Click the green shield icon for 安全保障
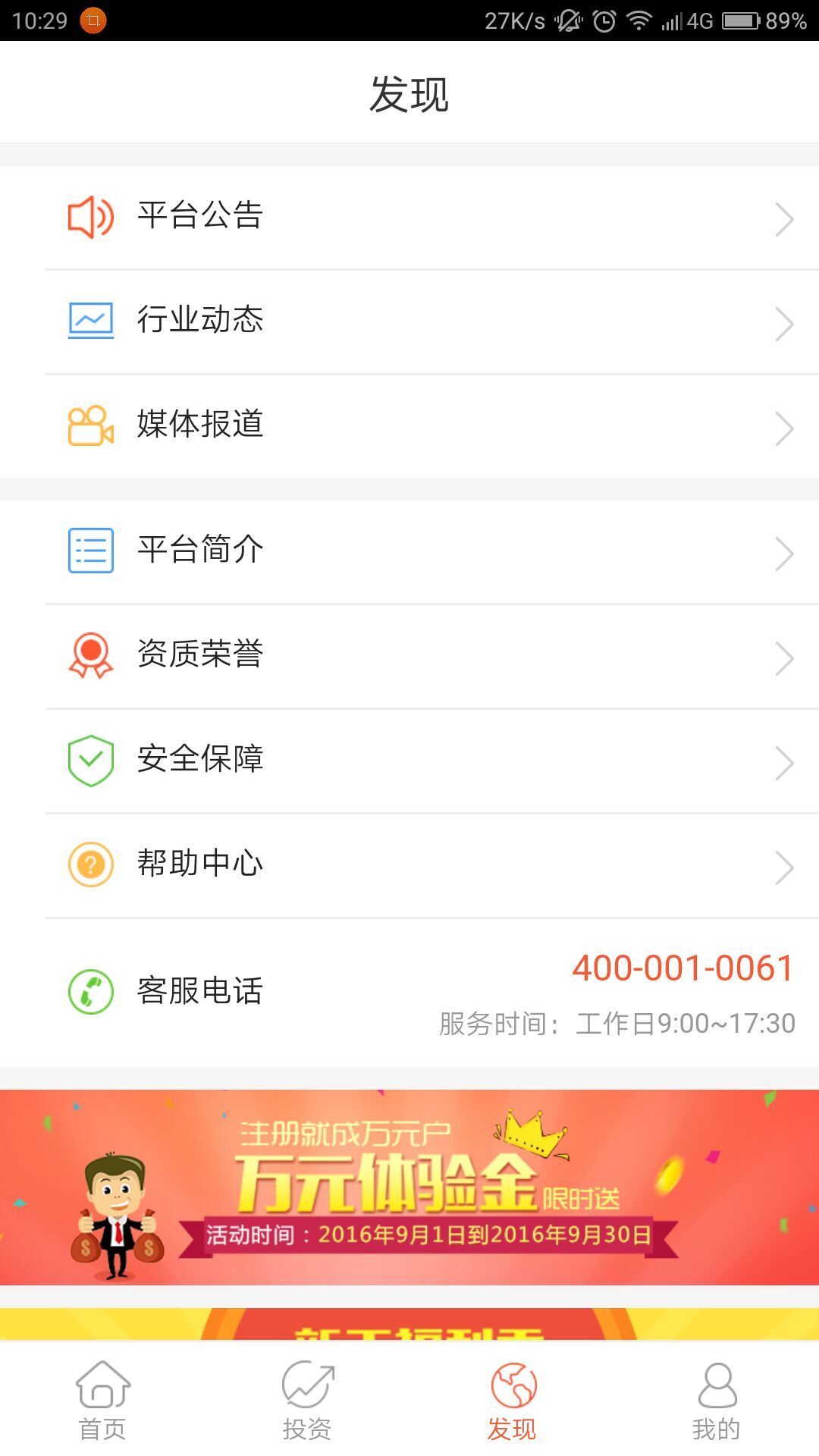This screenshot has height=1456, width=819. click(x=89, y=761)
